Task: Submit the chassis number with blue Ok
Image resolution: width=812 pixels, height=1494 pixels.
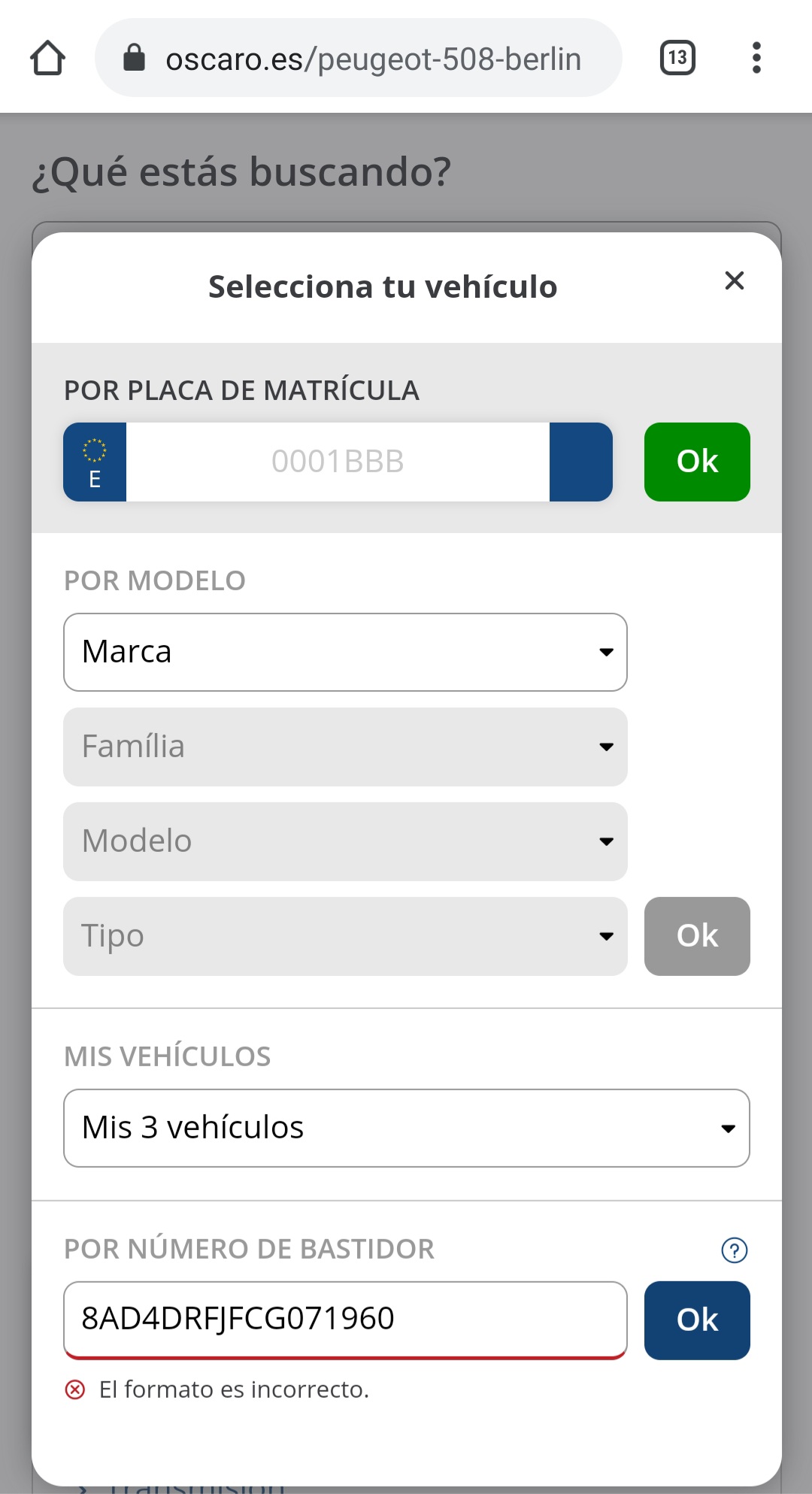Action: pos(697,1320)
